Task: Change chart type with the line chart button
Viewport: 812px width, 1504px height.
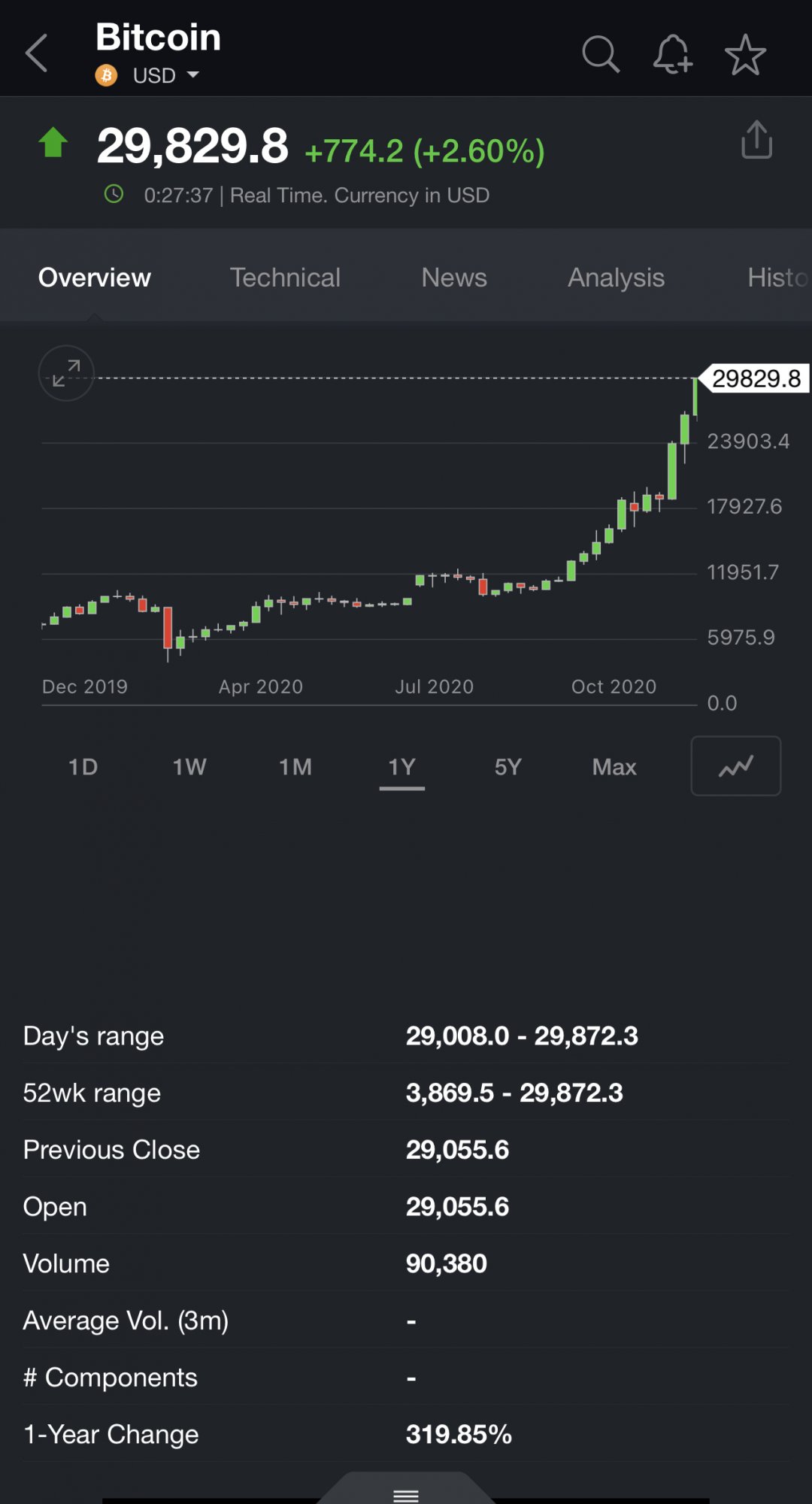Action: click(x=735, y=766)
